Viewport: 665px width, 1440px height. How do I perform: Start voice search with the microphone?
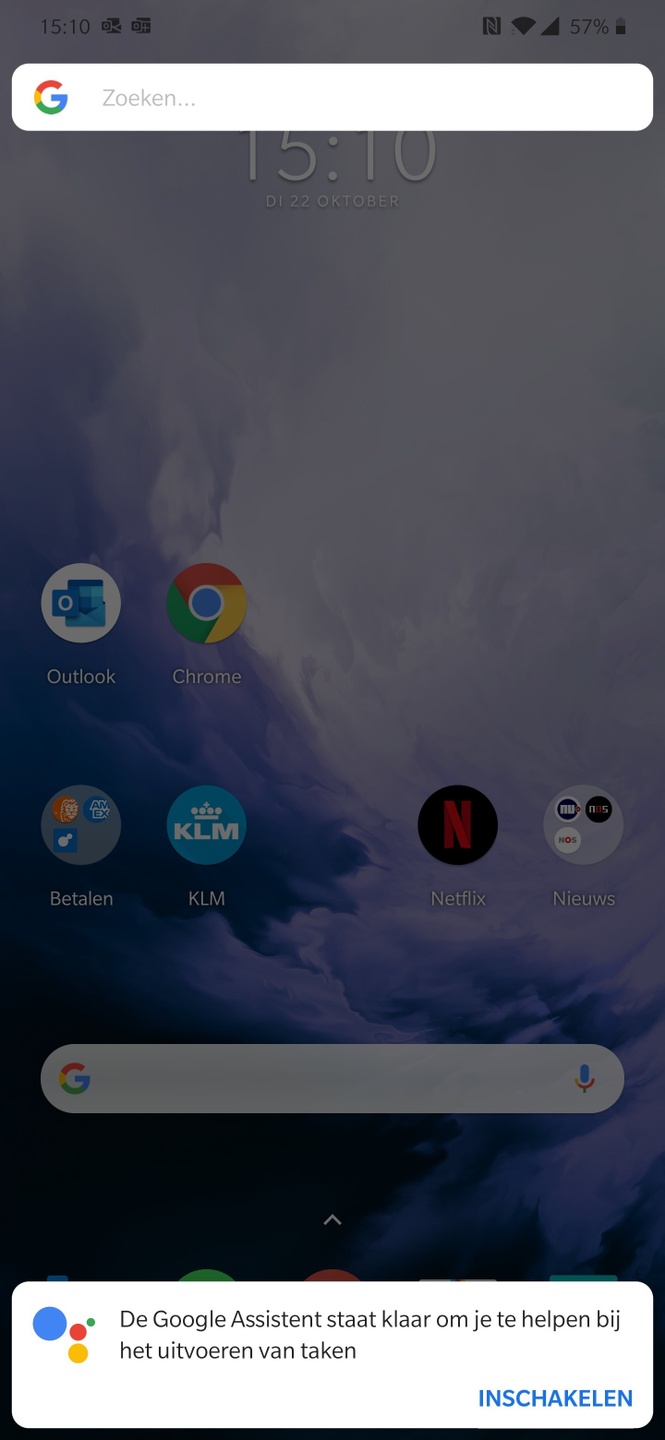point(585,1078)
